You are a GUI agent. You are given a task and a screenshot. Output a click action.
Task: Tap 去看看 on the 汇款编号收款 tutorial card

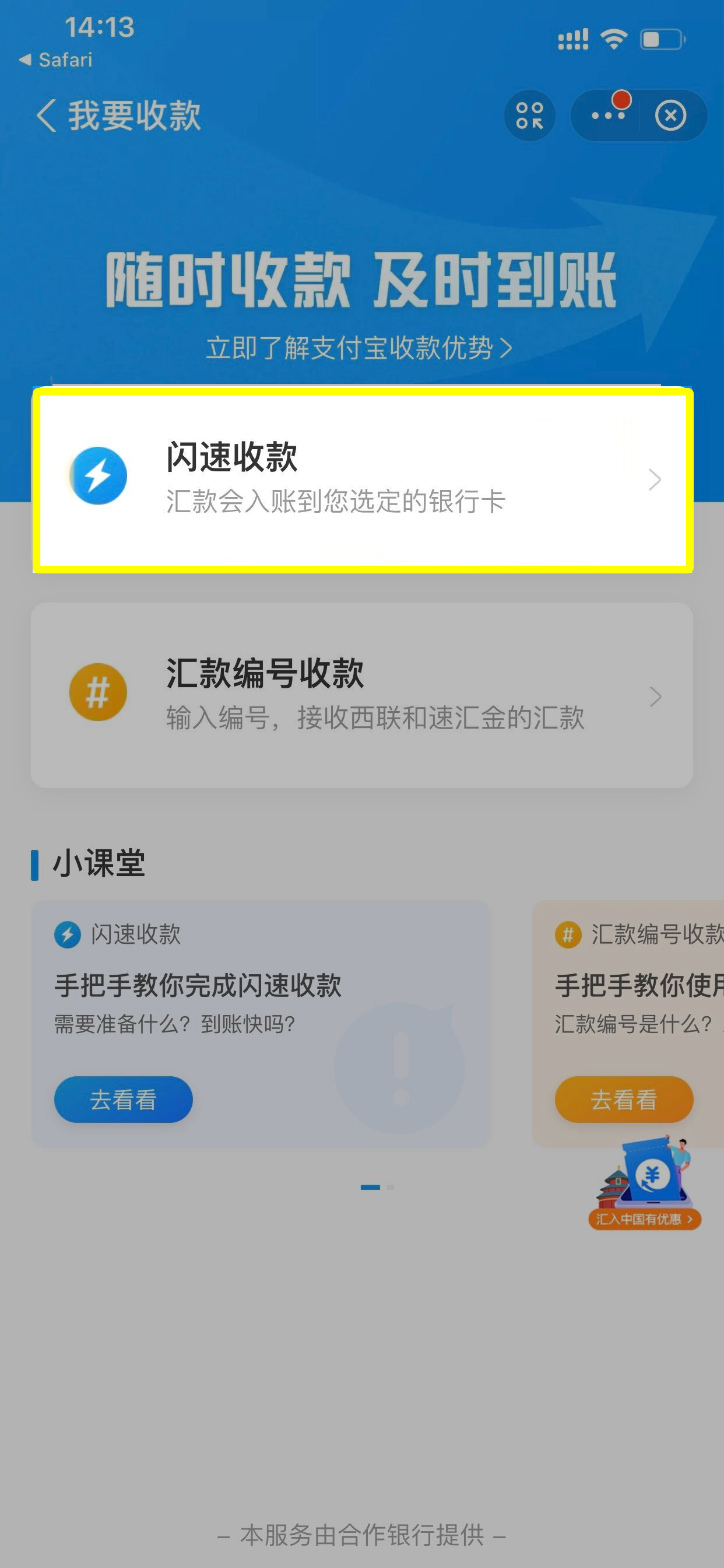click(x=624, y=1098)
